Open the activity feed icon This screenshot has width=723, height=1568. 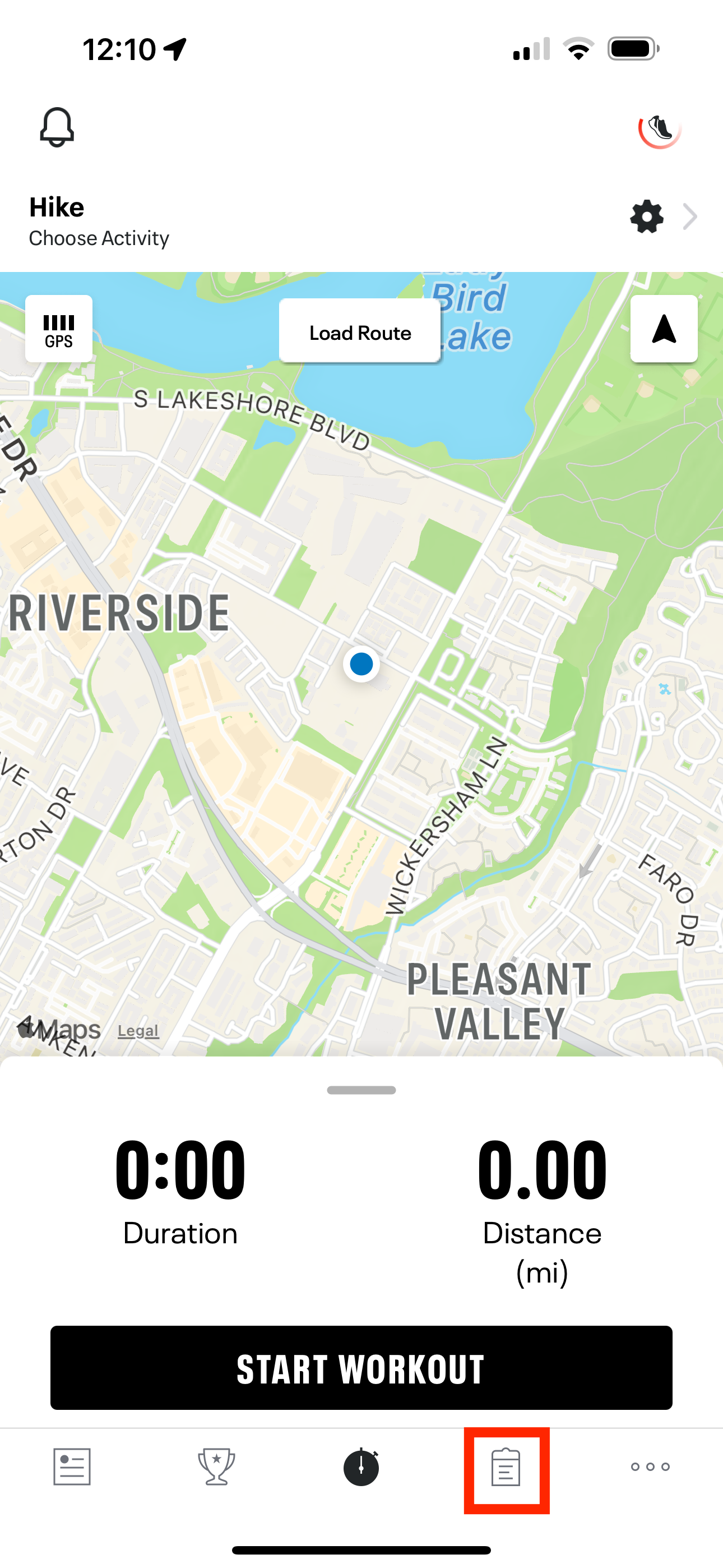click(72, 1468)
